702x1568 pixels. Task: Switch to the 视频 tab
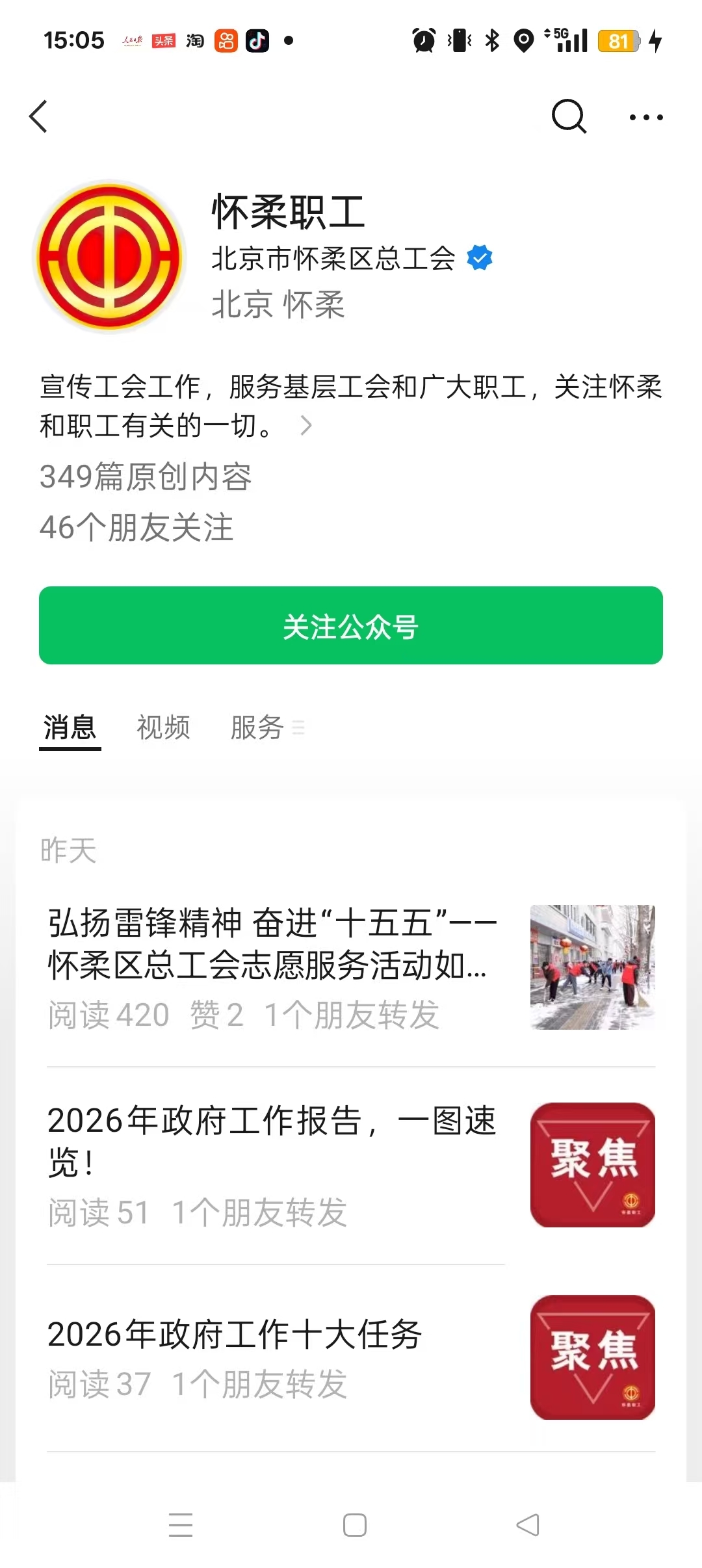[x=162, y=728]
